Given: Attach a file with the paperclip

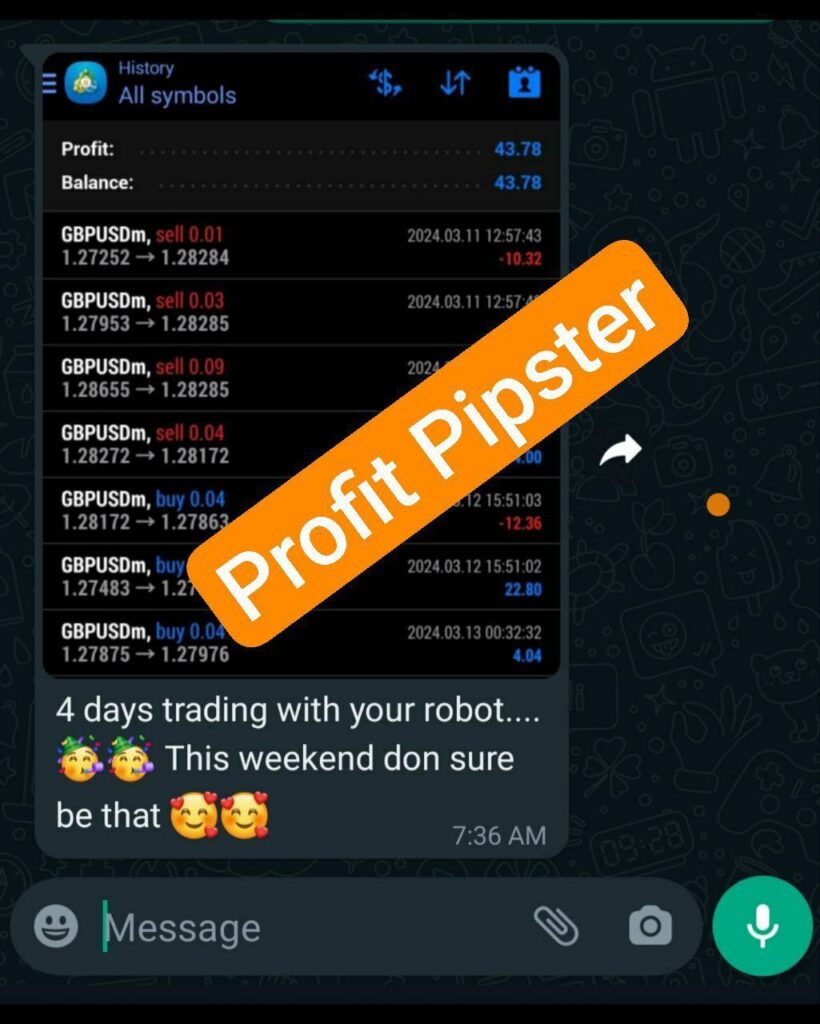Looking at the screenshot, I should click(556, 926).
